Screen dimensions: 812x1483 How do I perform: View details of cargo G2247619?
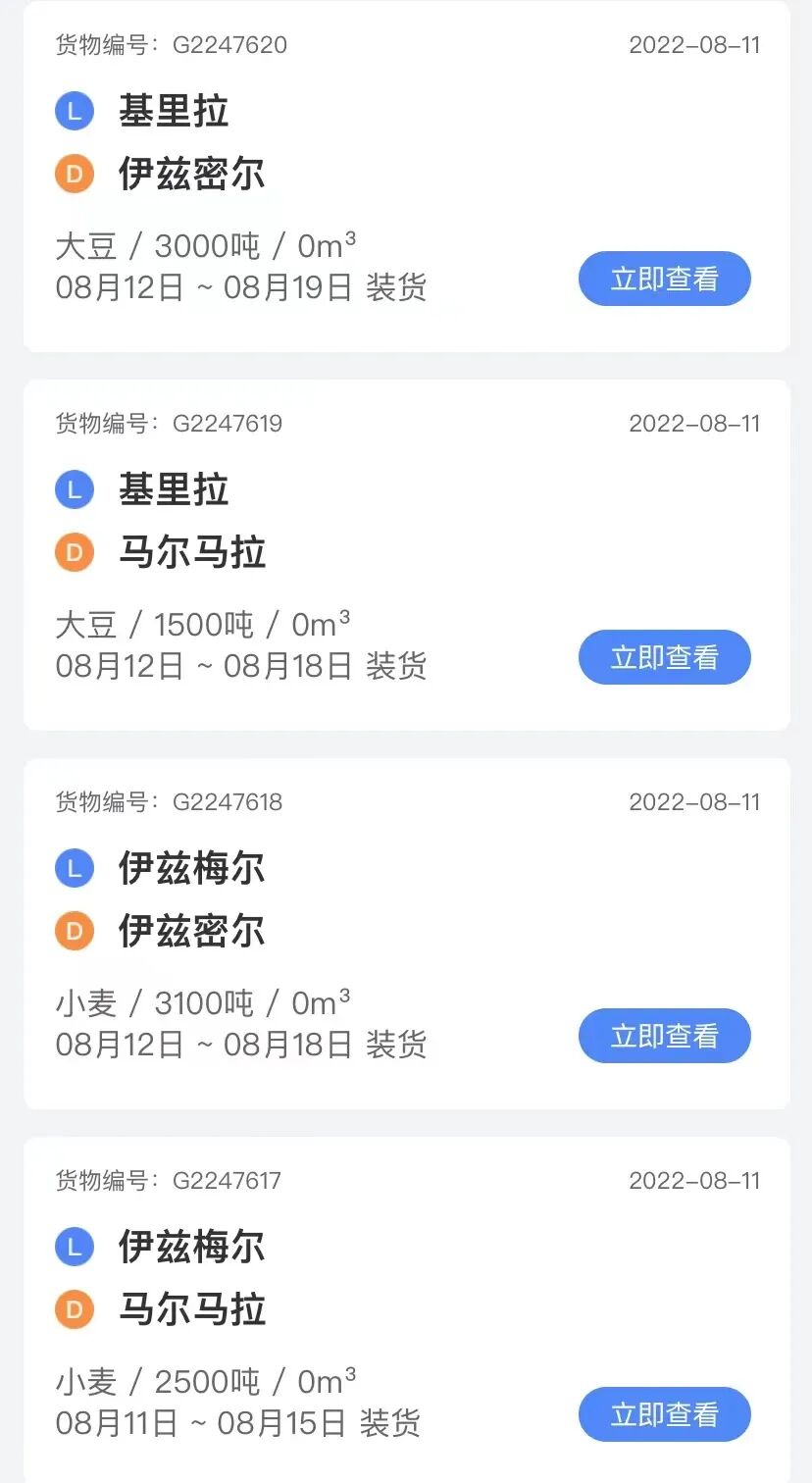(x=664, y=657)
